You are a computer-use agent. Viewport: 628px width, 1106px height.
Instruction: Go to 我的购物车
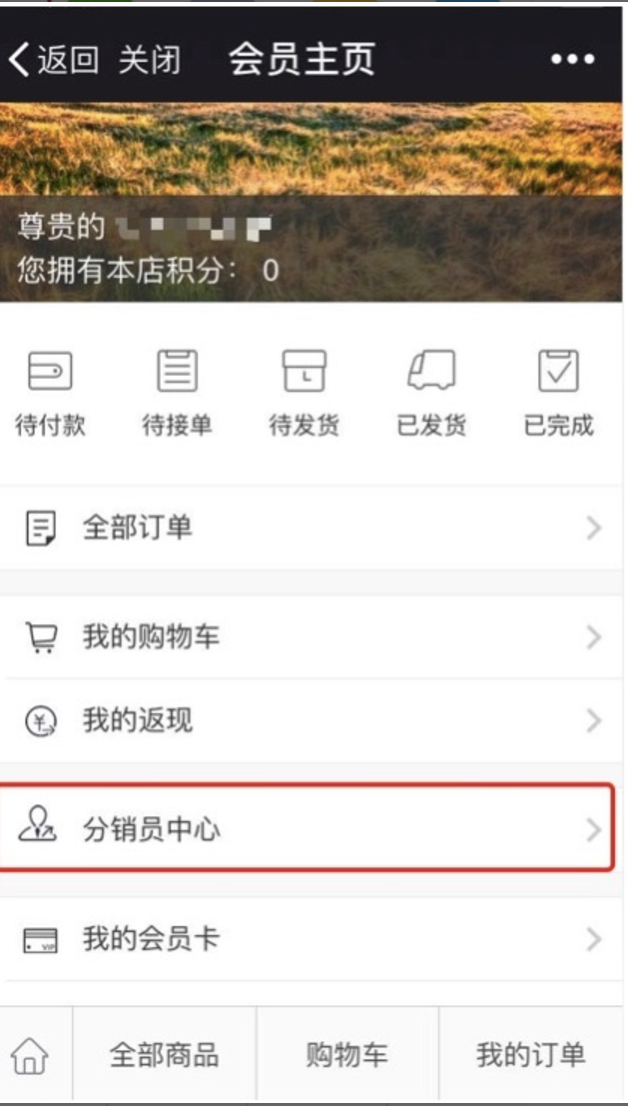311,638
